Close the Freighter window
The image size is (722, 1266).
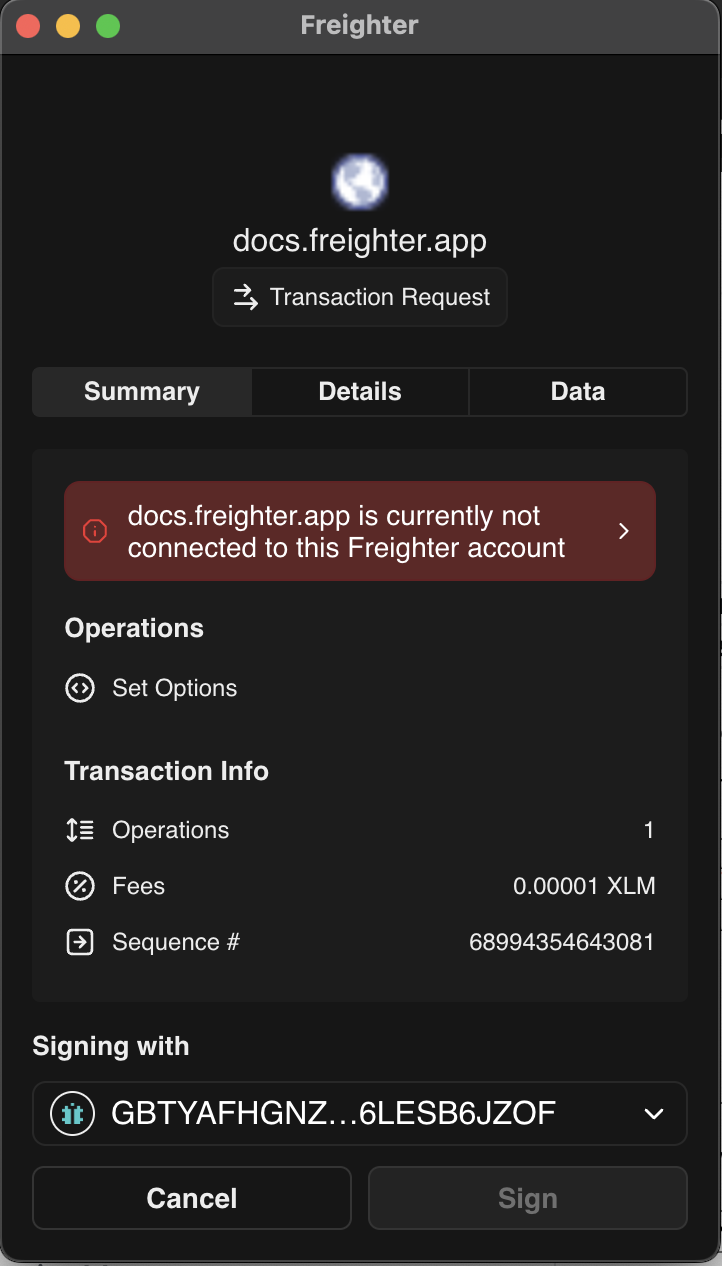[28, 26]
